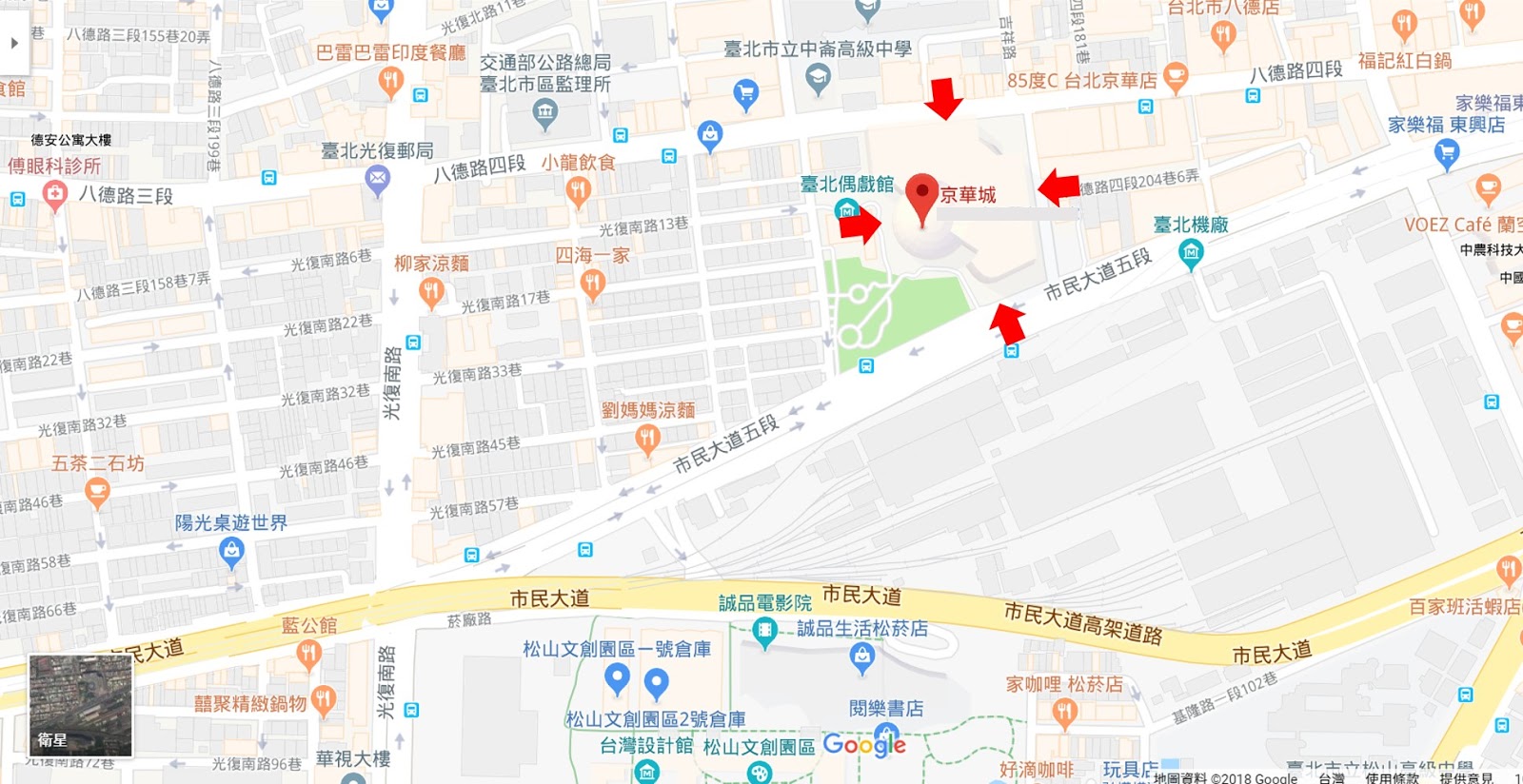Open the 誠品電影院 cinema marker
The height and width of the screenshot is (784, 1523).
point(763,630)
